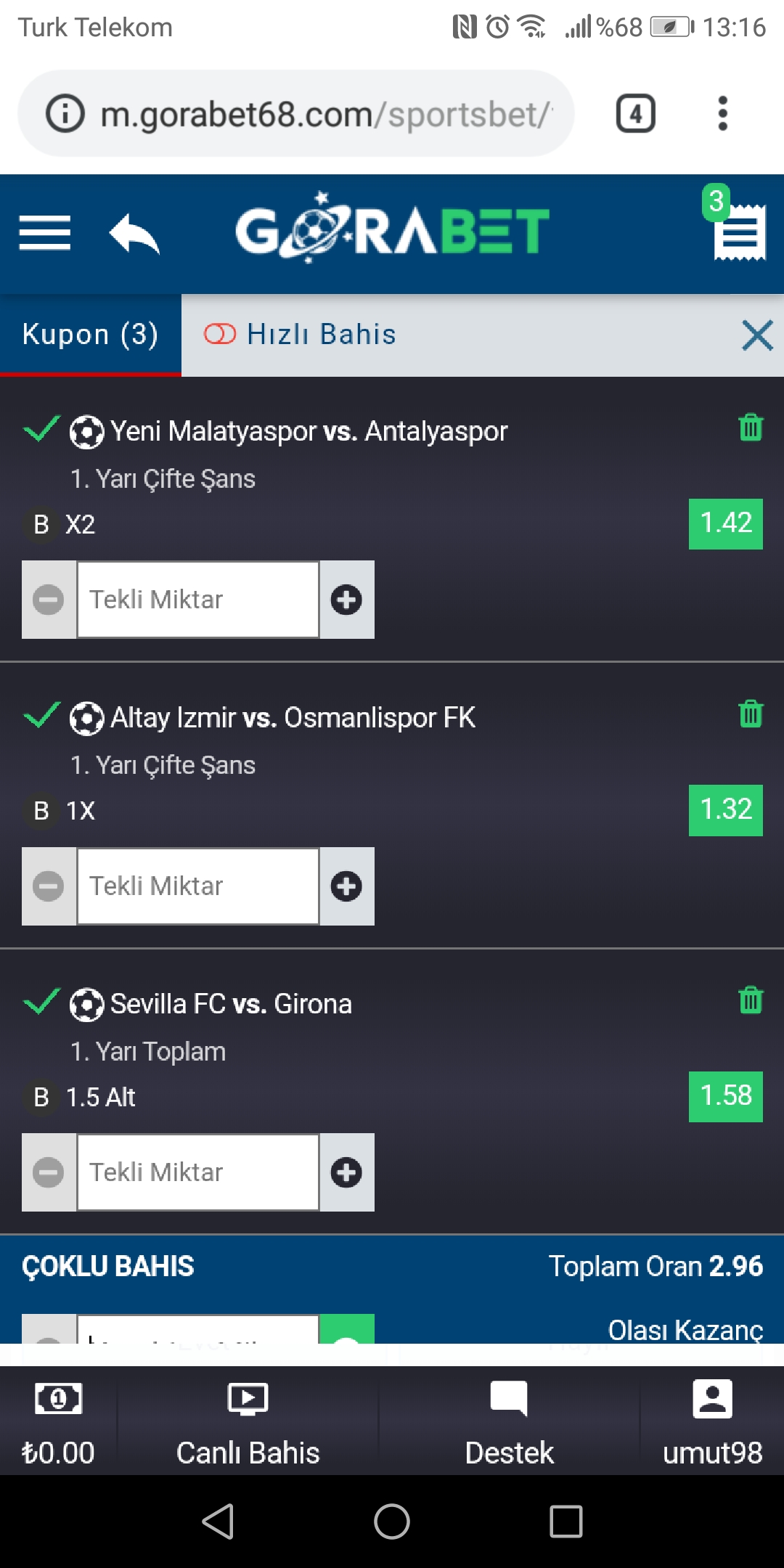Viewport: 784px width, 1568px height.
Task: Close the coupon panel with the X
Action: pos(757,335)
